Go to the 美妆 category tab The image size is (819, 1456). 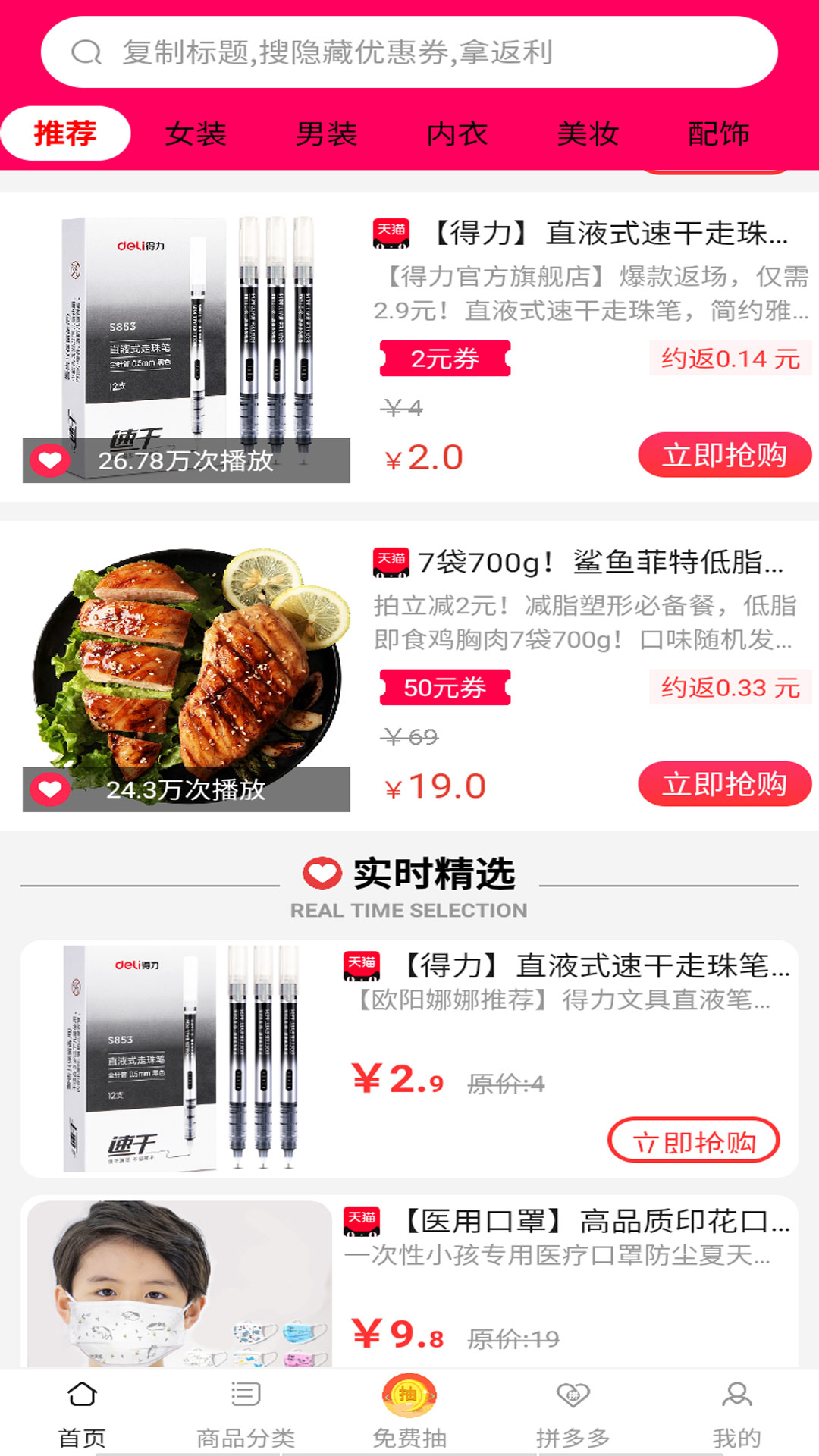tap(588, 133)
